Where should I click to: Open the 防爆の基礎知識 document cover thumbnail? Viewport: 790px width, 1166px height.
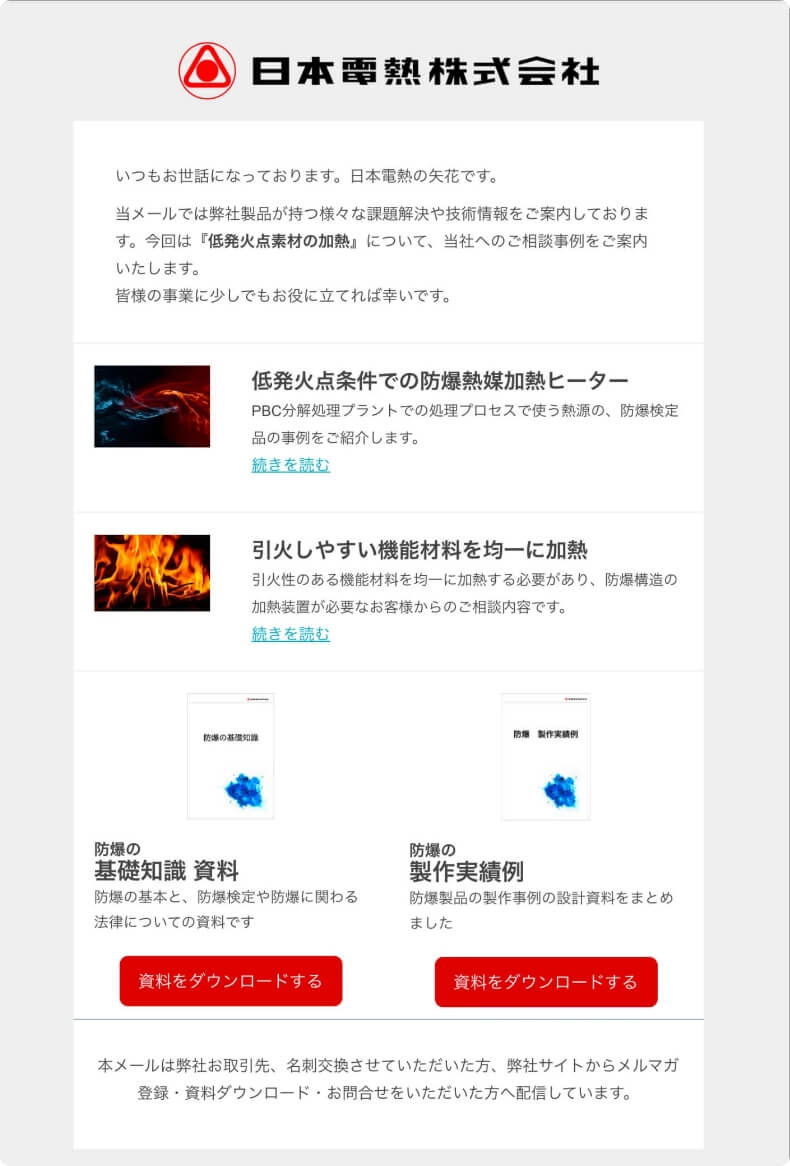[231, 756]
